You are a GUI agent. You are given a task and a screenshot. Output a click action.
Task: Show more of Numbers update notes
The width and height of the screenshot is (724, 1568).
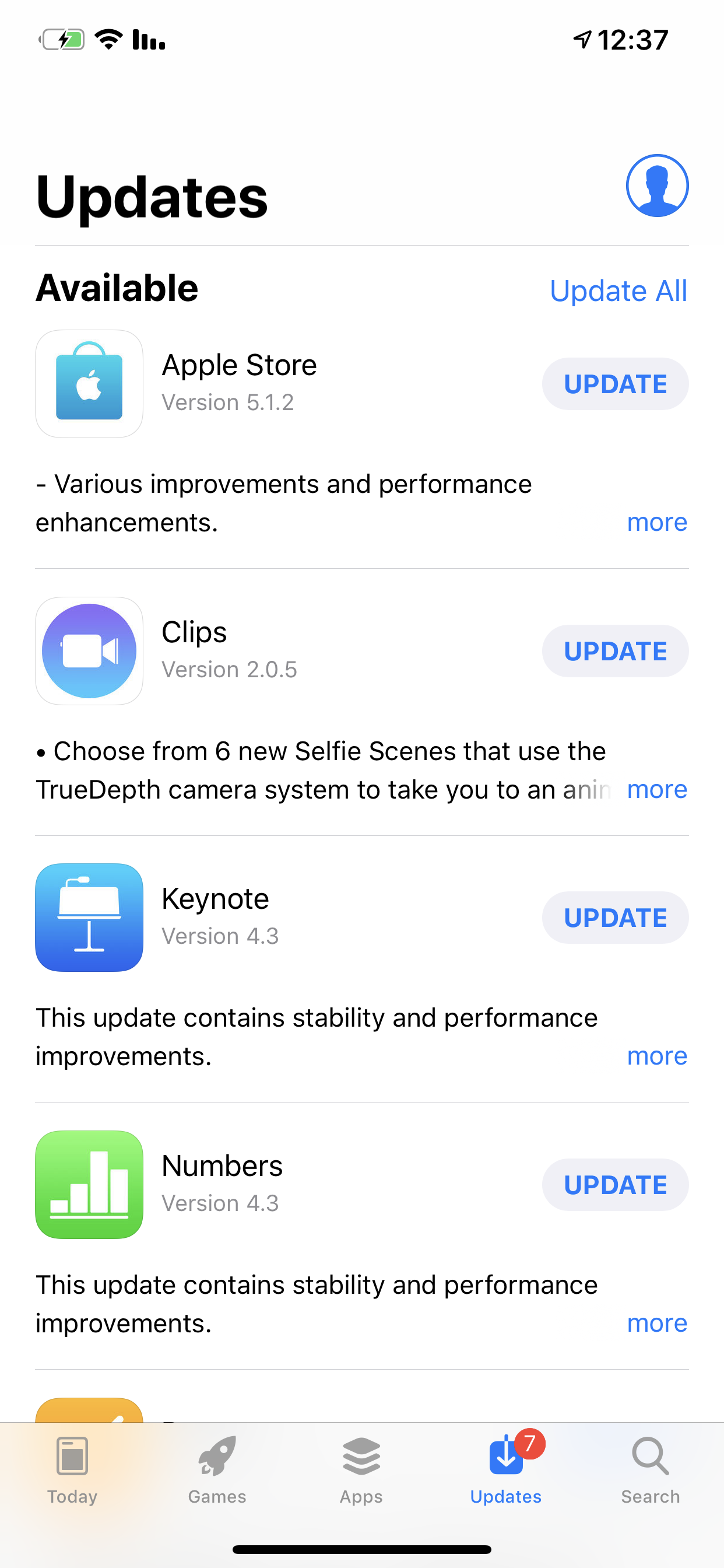click(x=657, y=1324)
